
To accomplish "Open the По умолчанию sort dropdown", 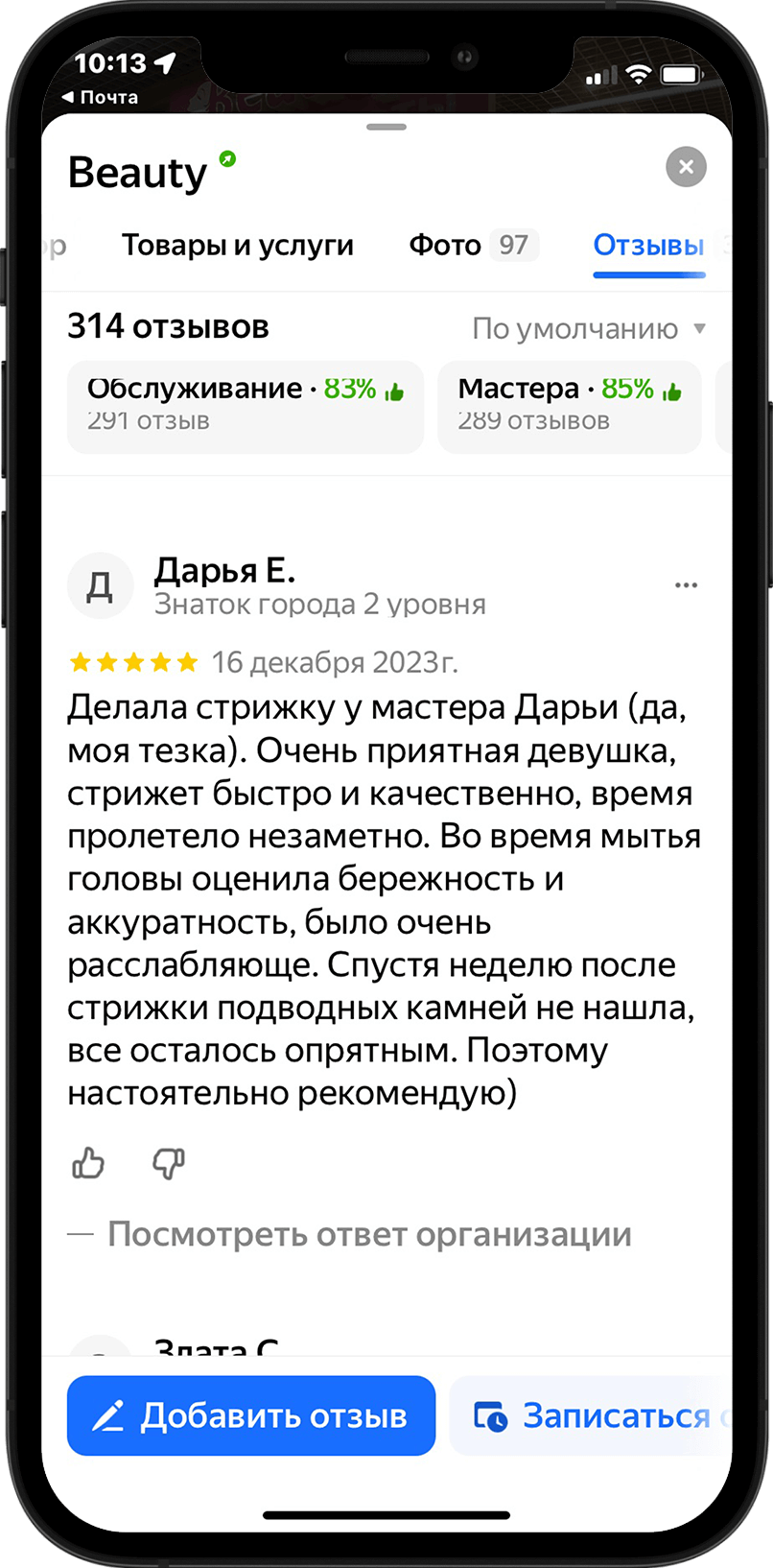I will coord(589,329).
